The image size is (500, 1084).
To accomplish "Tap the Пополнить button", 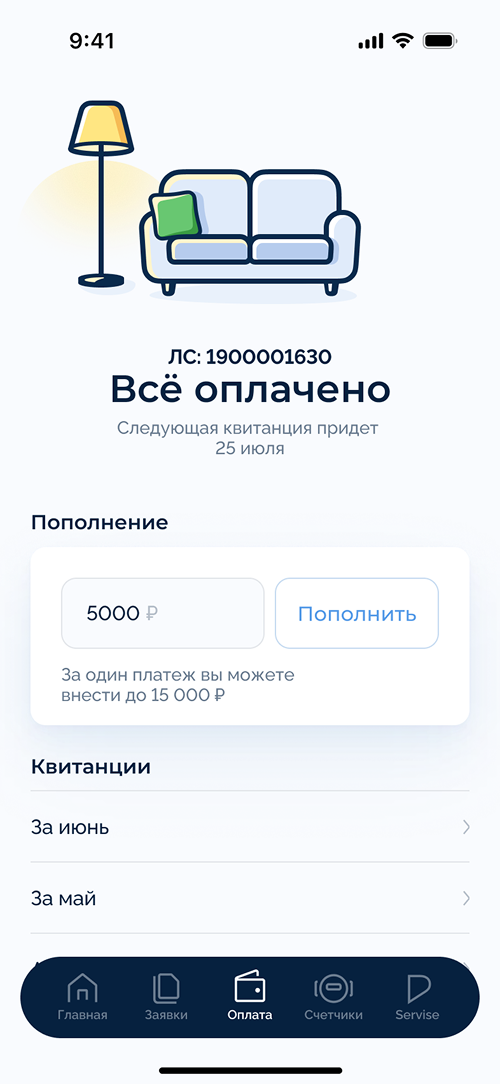I will [357, 613].
